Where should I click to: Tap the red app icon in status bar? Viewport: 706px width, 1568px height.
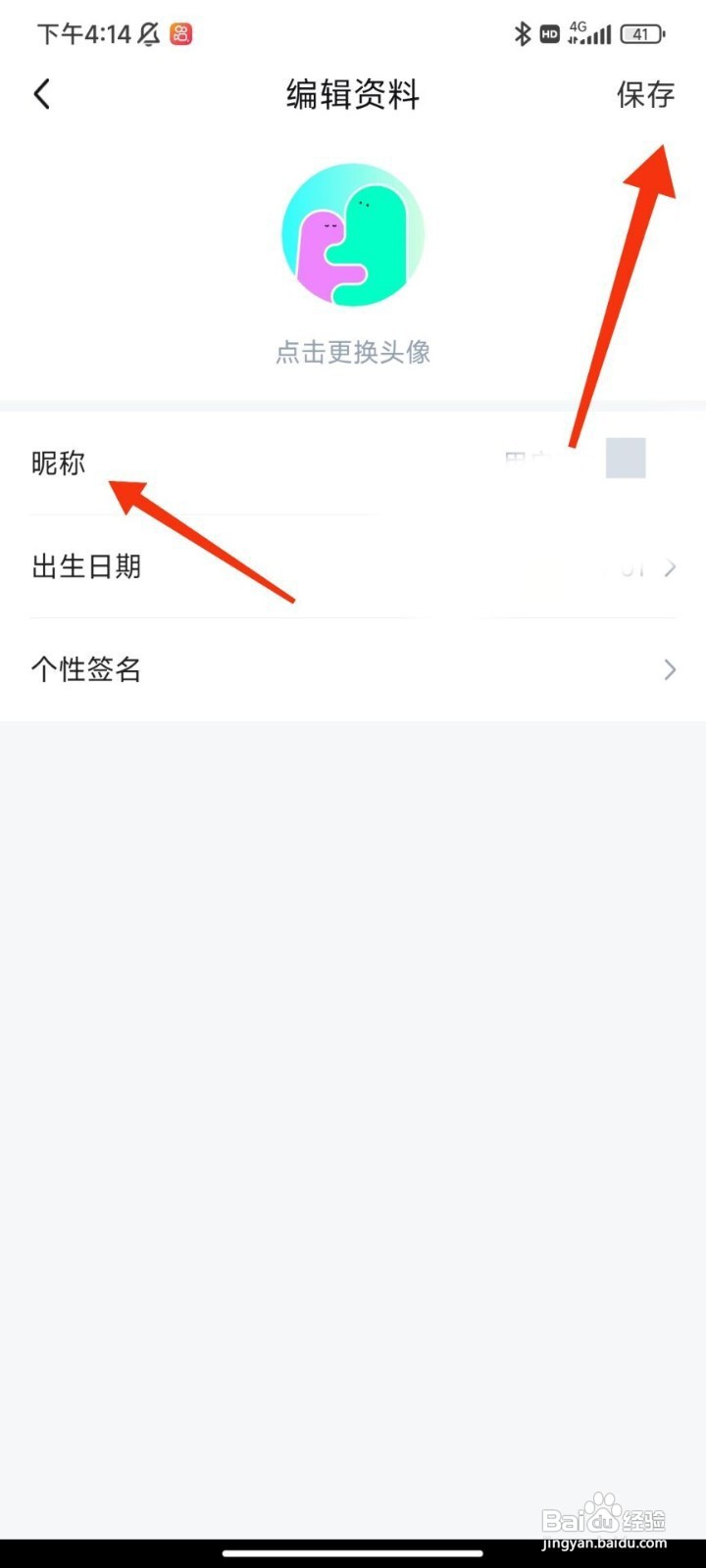[180, 34]
